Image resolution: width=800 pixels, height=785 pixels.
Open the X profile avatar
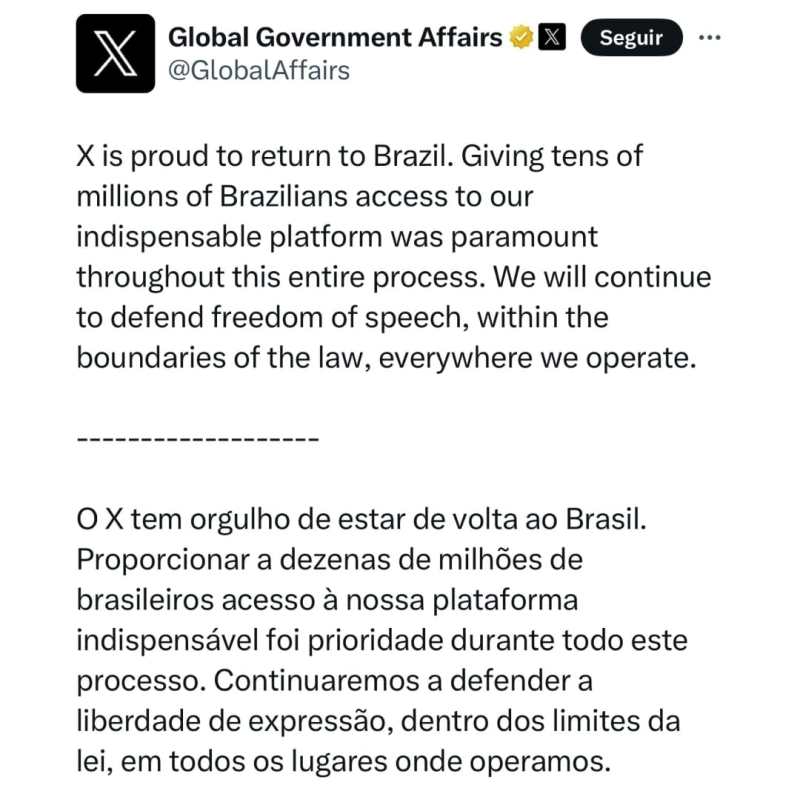click(115, 54)
